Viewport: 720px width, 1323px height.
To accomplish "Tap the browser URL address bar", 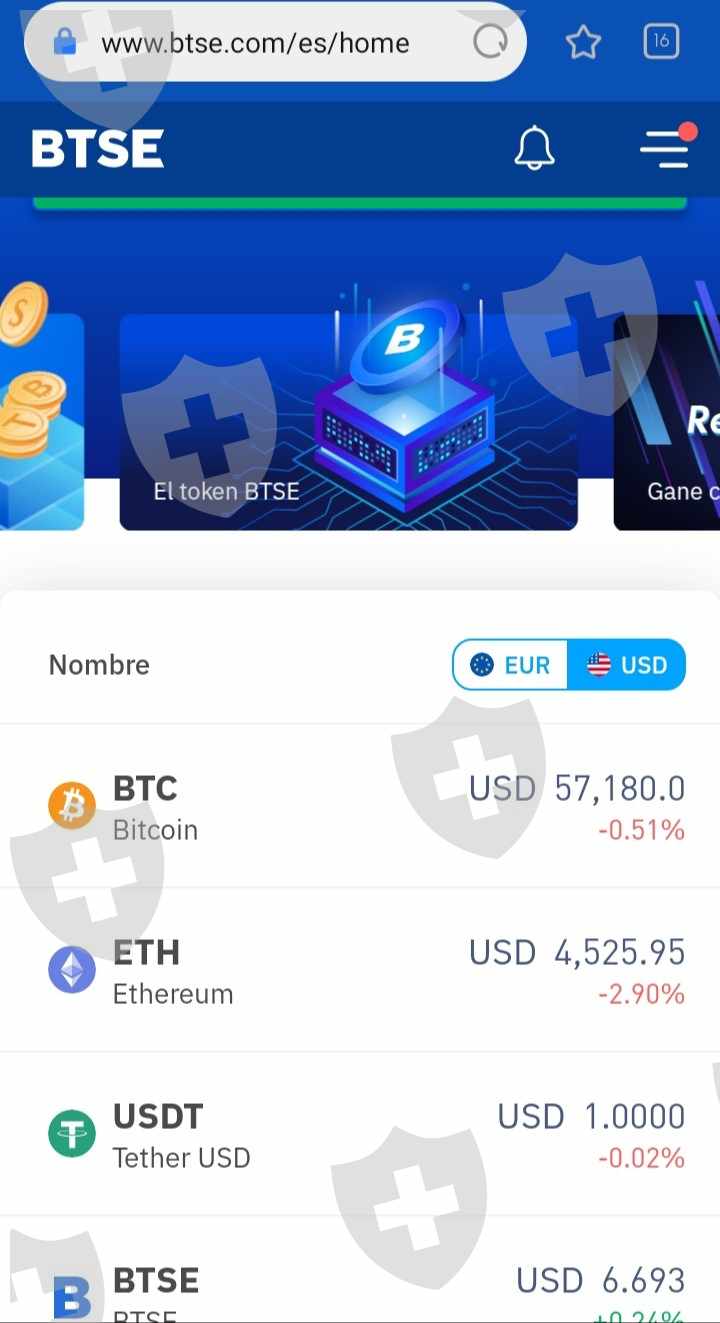I will [x=255, y=43].
